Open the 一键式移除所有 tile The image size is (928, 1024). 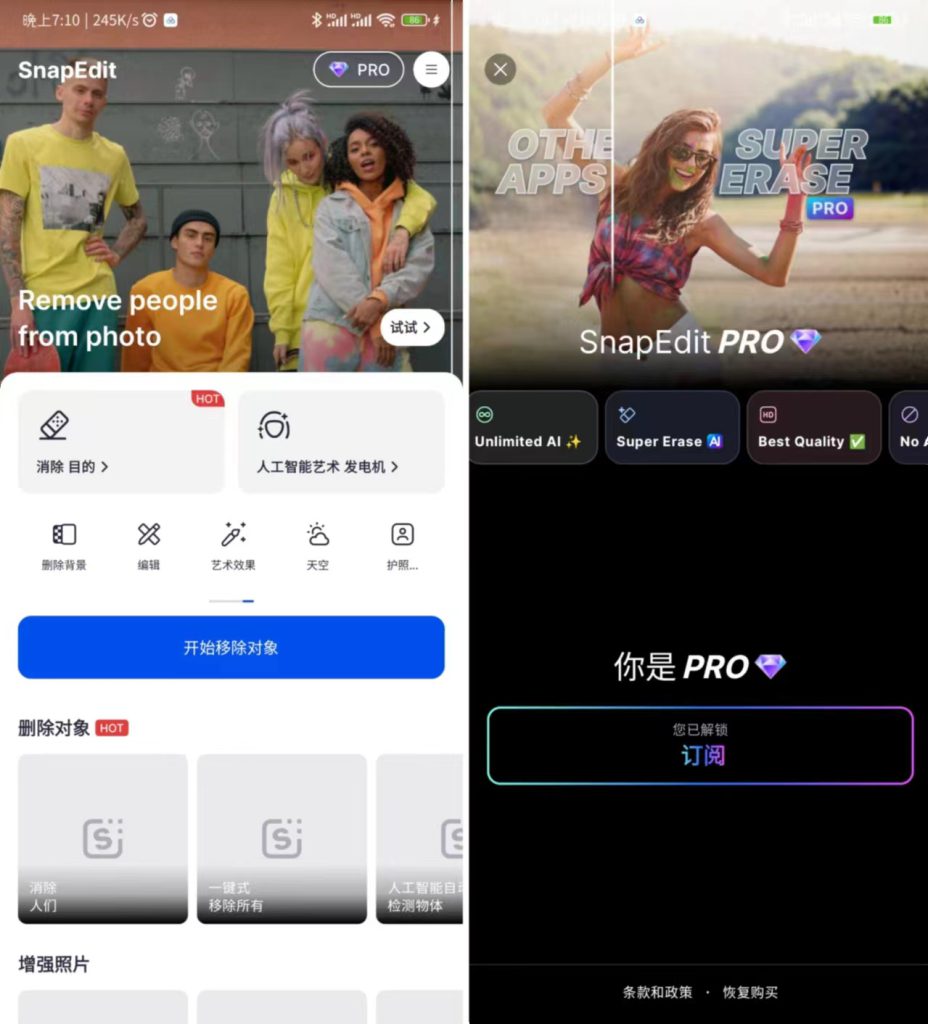point(282,838)
